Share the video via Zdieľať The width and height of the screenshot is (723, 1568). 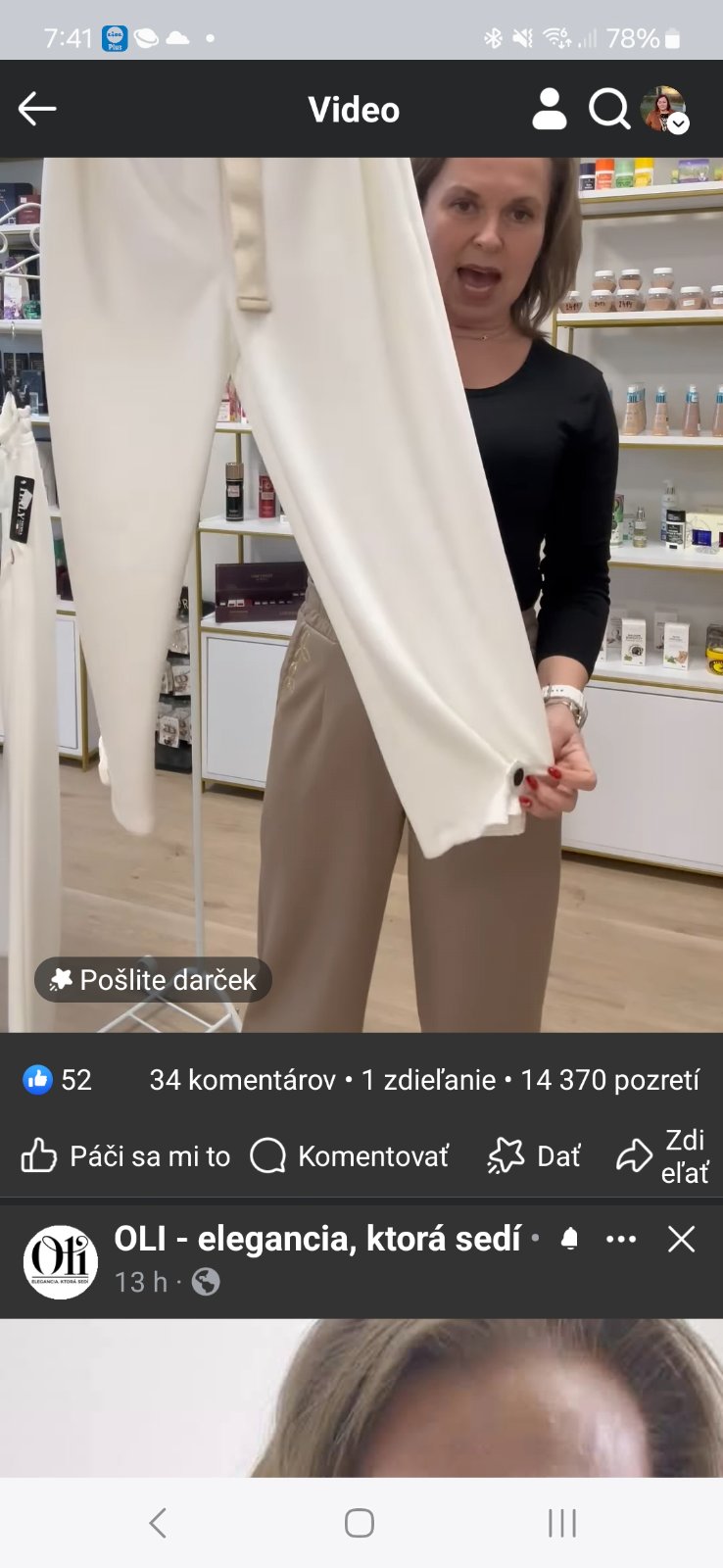coord(662,1156)
